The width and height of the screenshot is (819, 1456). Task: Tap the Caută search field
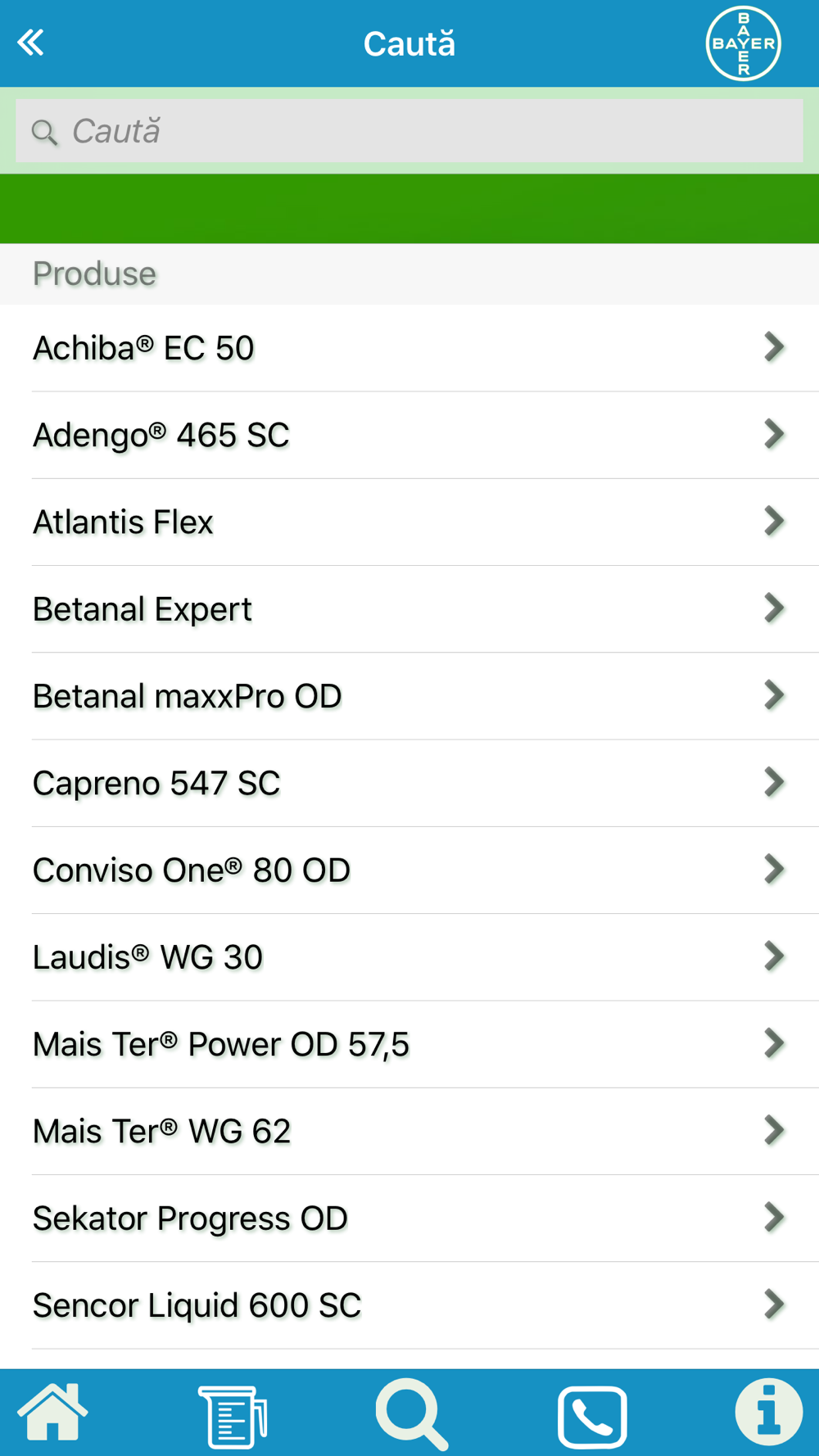pos(409,131)
